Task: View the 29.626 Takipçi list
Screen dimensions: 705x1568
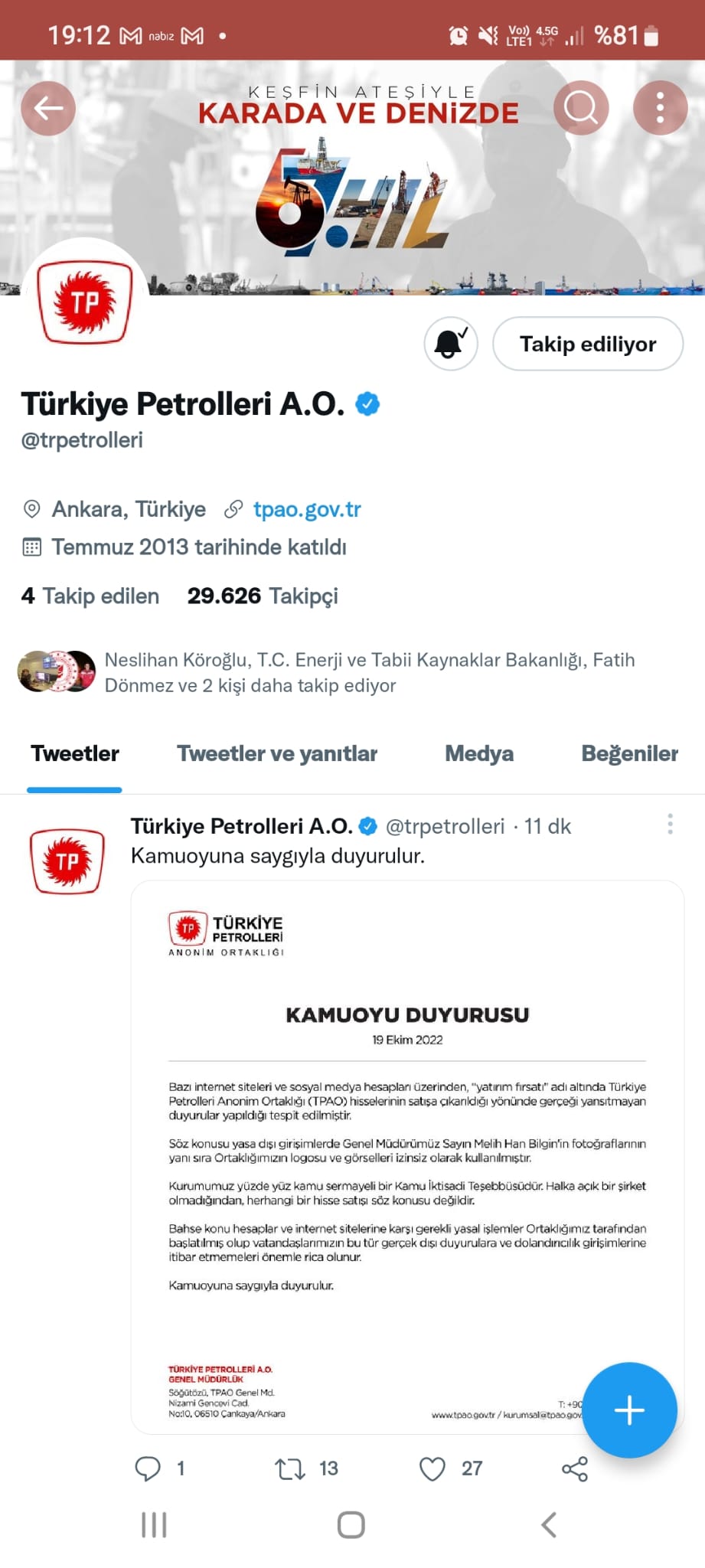Action: point(263,596)
